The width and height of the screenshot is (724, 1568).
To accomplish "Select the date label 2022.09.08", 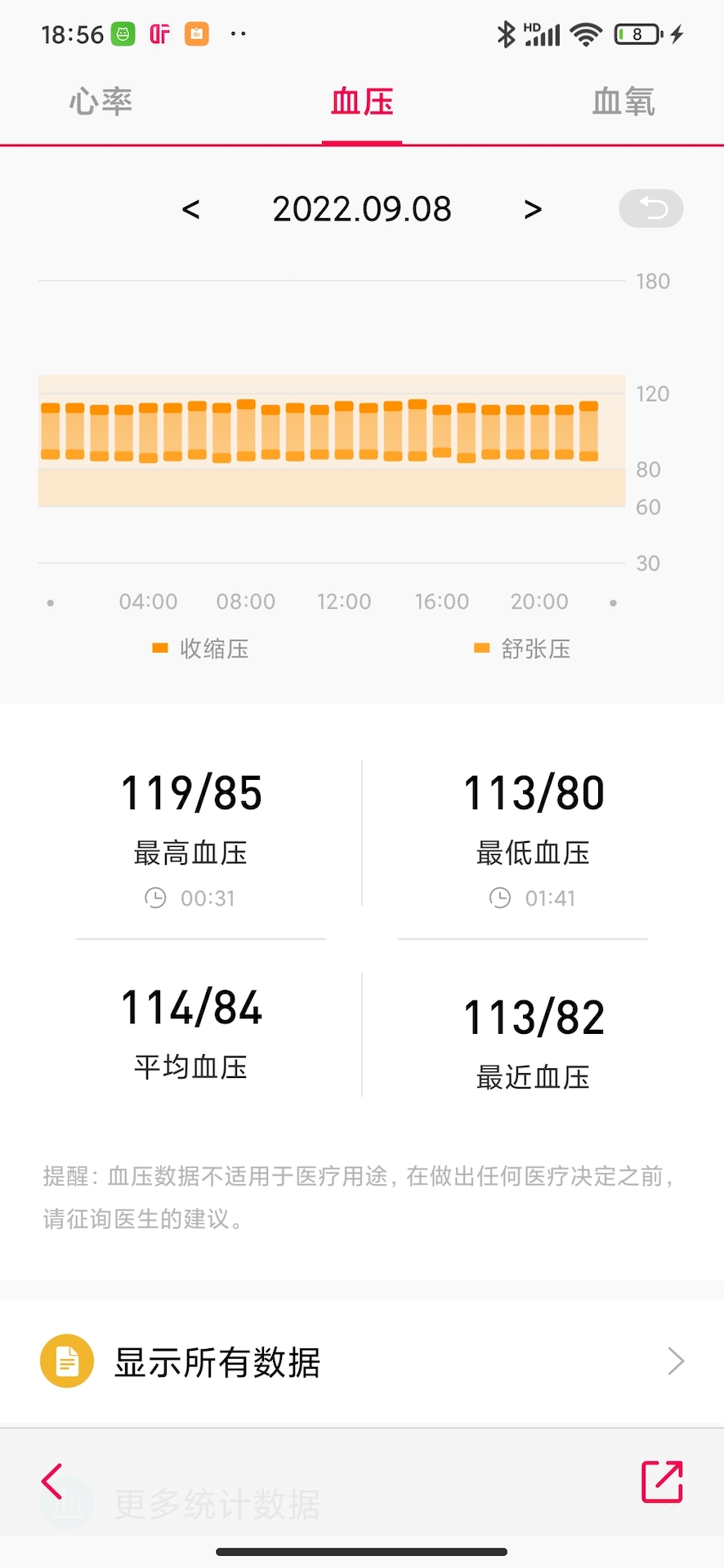I will tap(362, 208).
